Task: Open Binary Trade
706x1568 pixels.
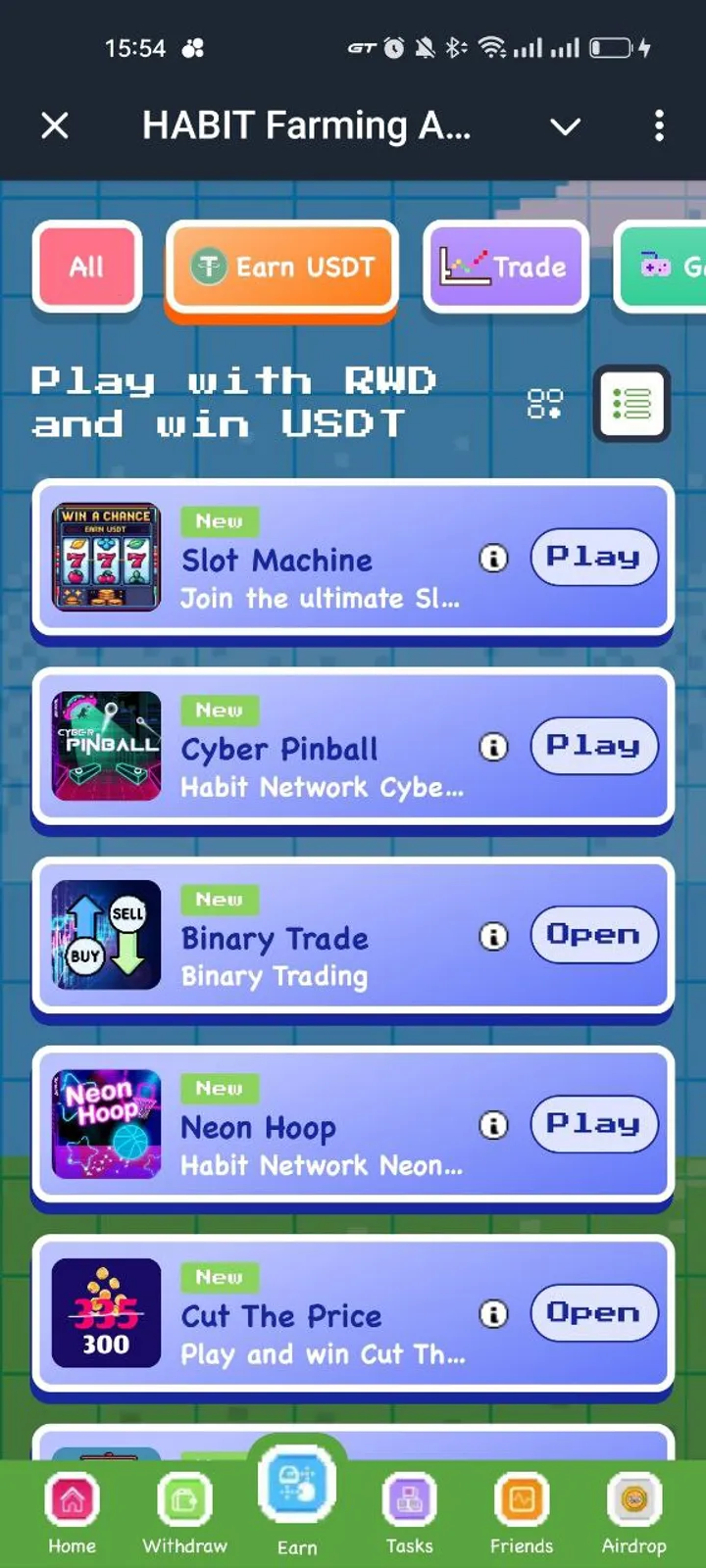Action: point(593,936)
